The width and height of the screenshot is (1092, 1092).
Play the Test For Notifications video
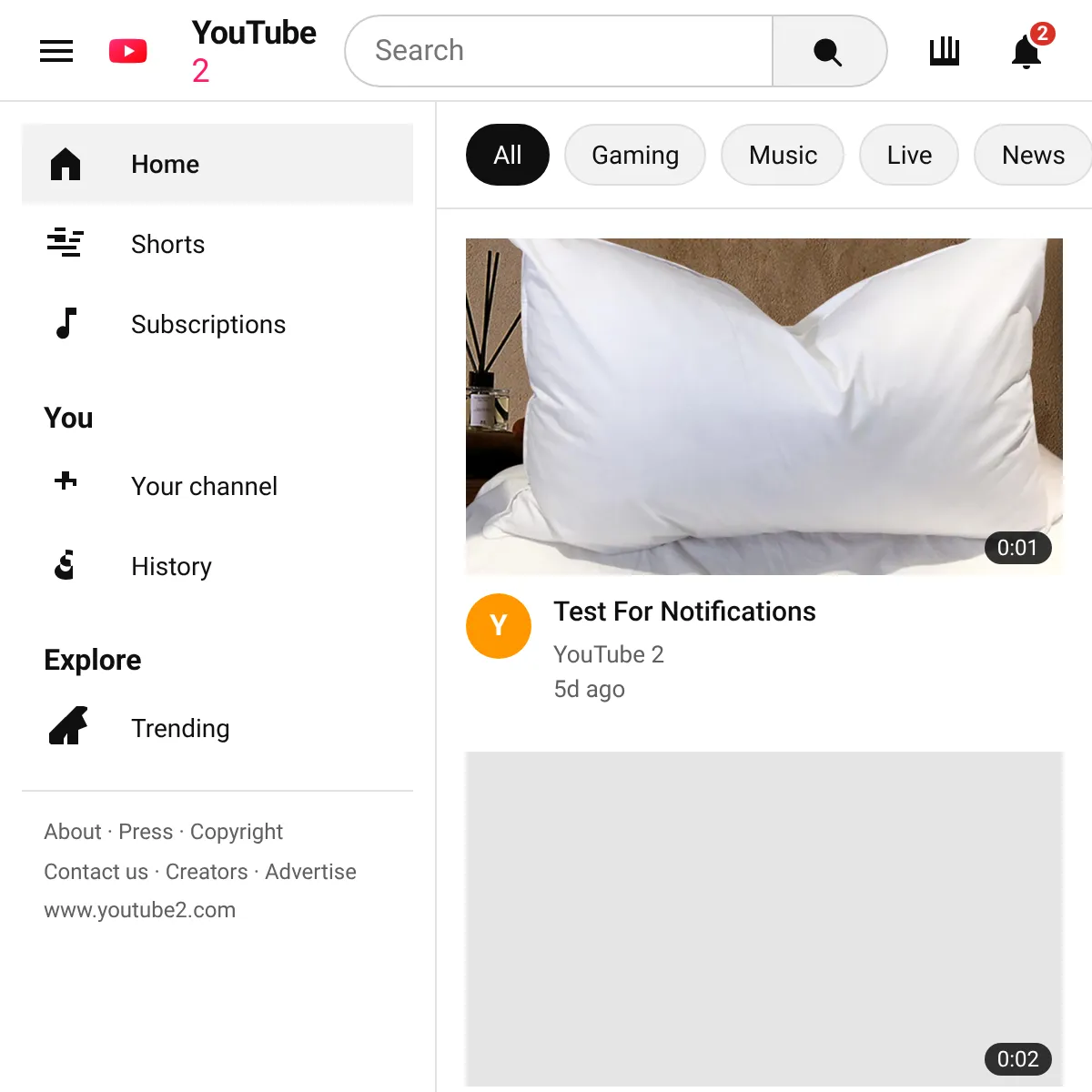tap(764, 407)
